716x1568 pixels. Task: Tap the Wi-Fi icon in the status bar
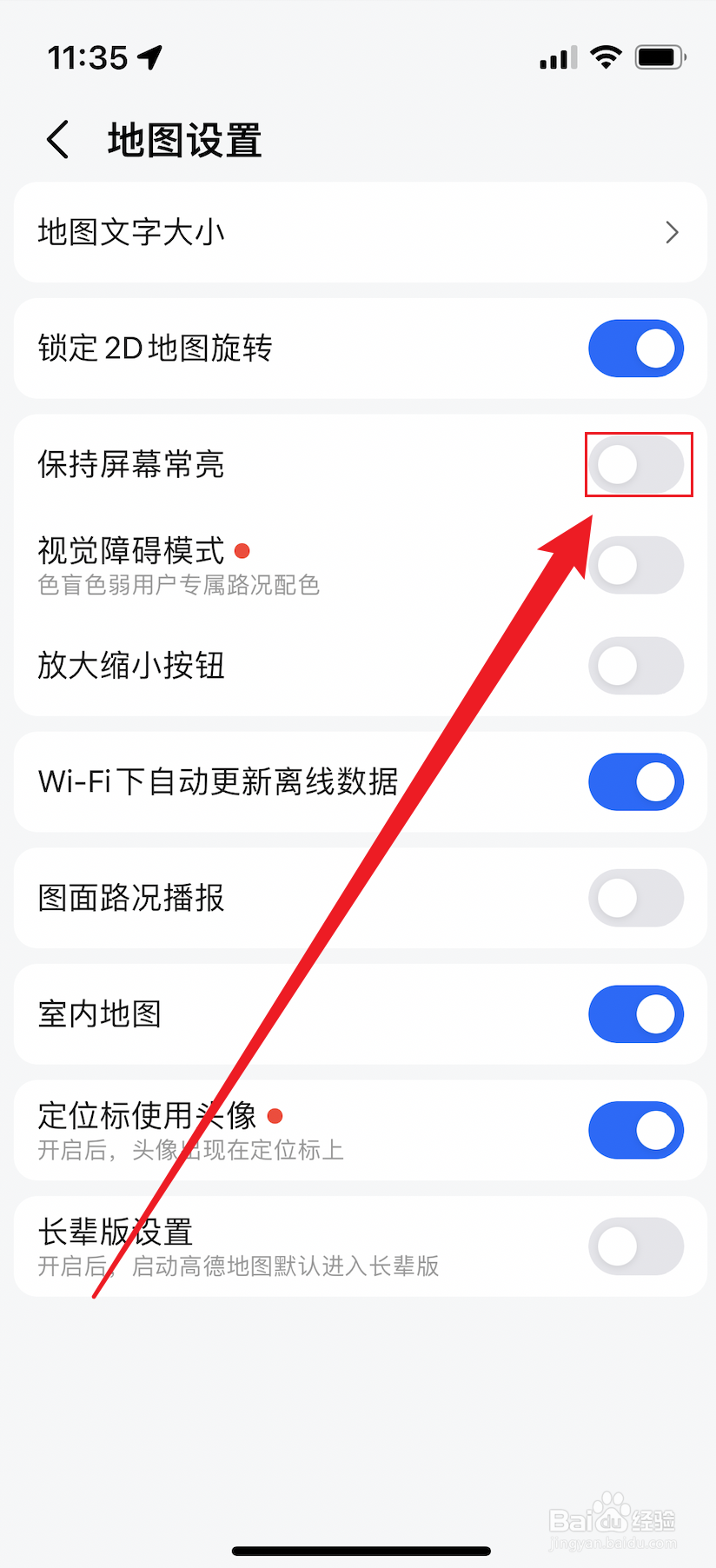tap(606, 56)
